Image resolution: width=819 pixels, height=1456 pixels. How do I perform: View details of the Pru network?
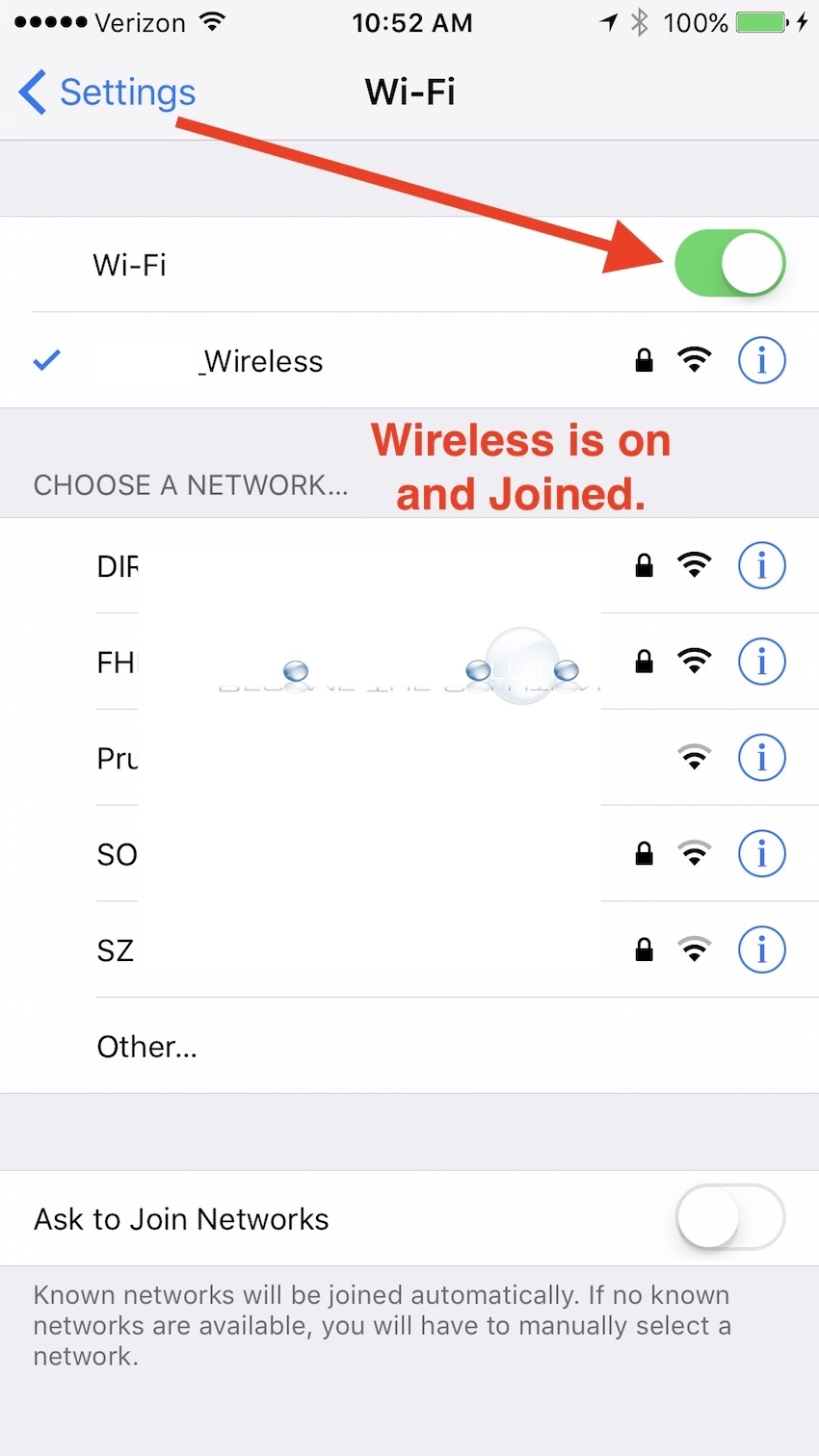761,758
